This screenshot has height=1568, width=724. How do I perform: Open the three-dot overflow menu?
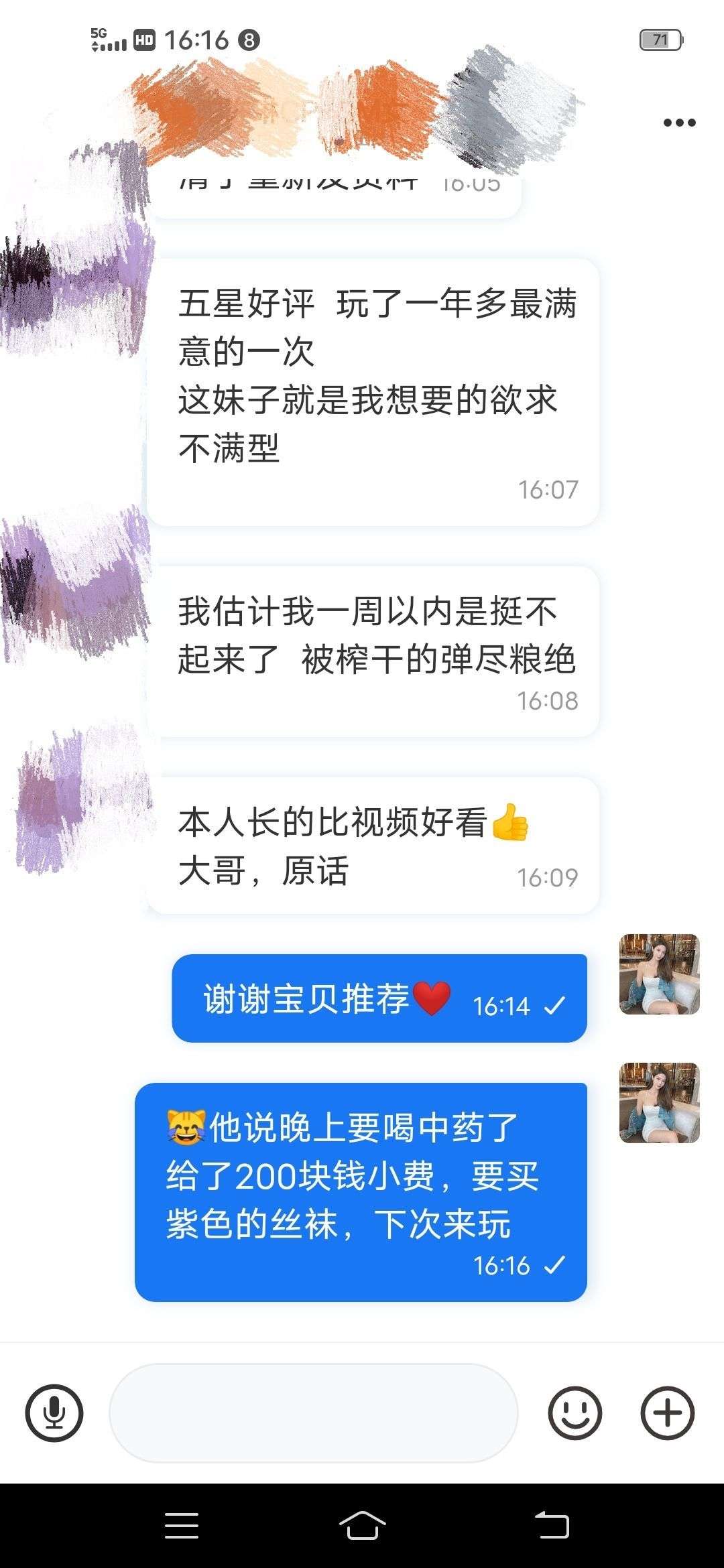(679, 123)
